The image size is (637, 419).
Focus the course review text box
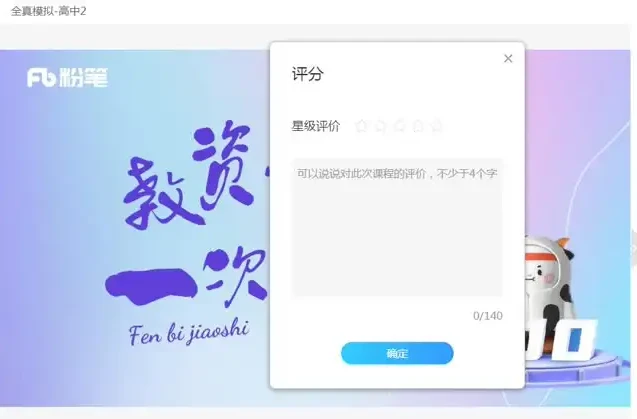pyautogui.click(x=397, y=227)
